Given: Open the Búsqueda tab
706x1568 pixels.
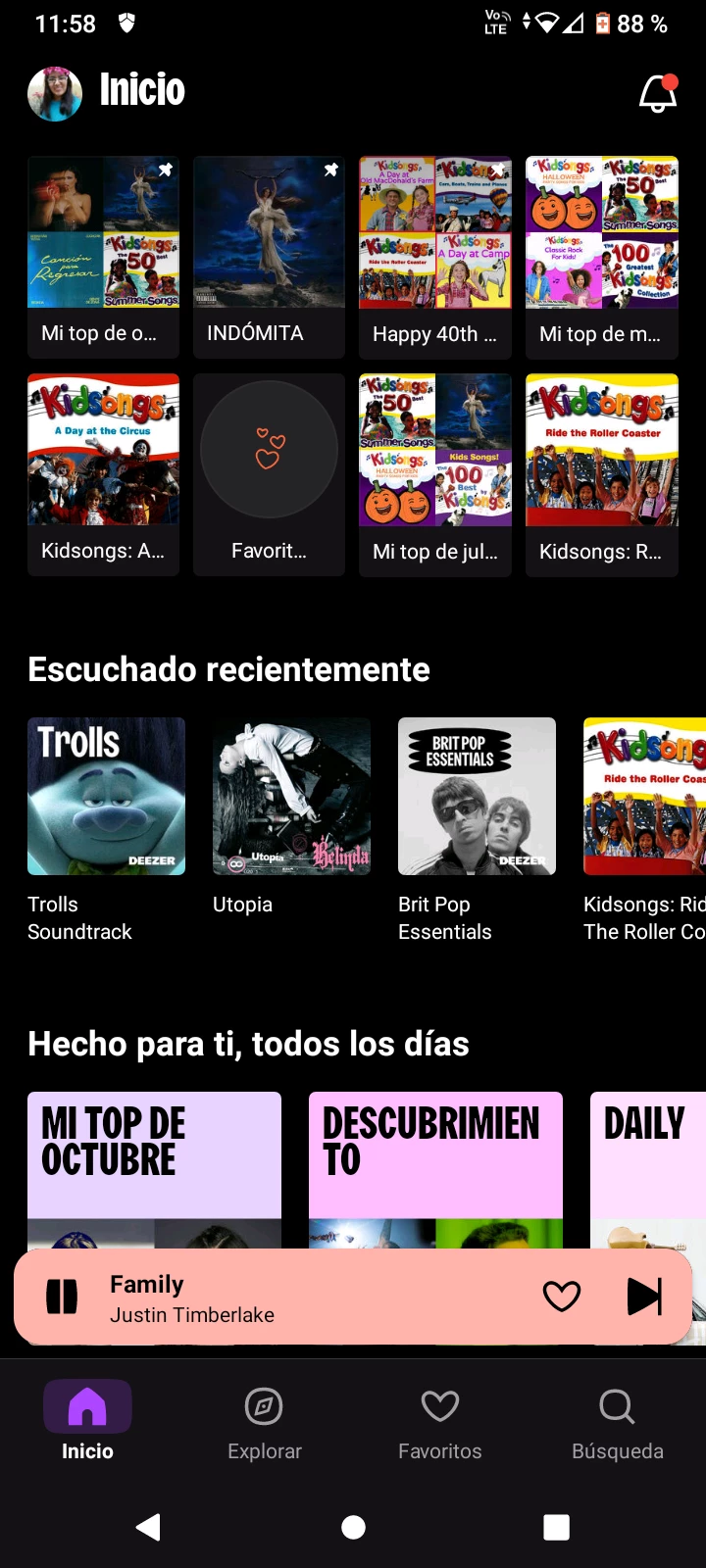Looking at the screenshot, I should [617, 1423].
